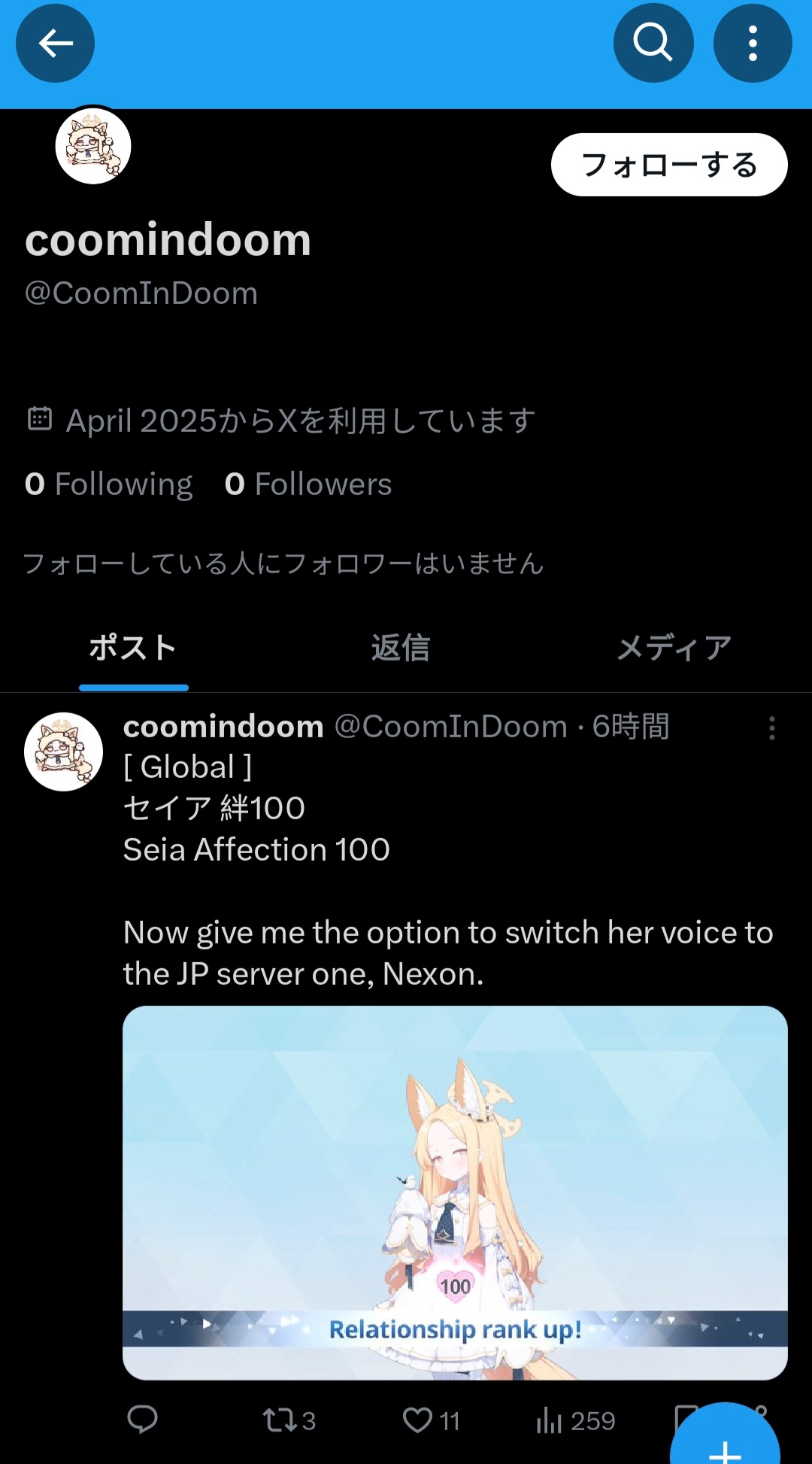Open the profile overflow menu
812x1464 pixels.
(x=753, y=43)
